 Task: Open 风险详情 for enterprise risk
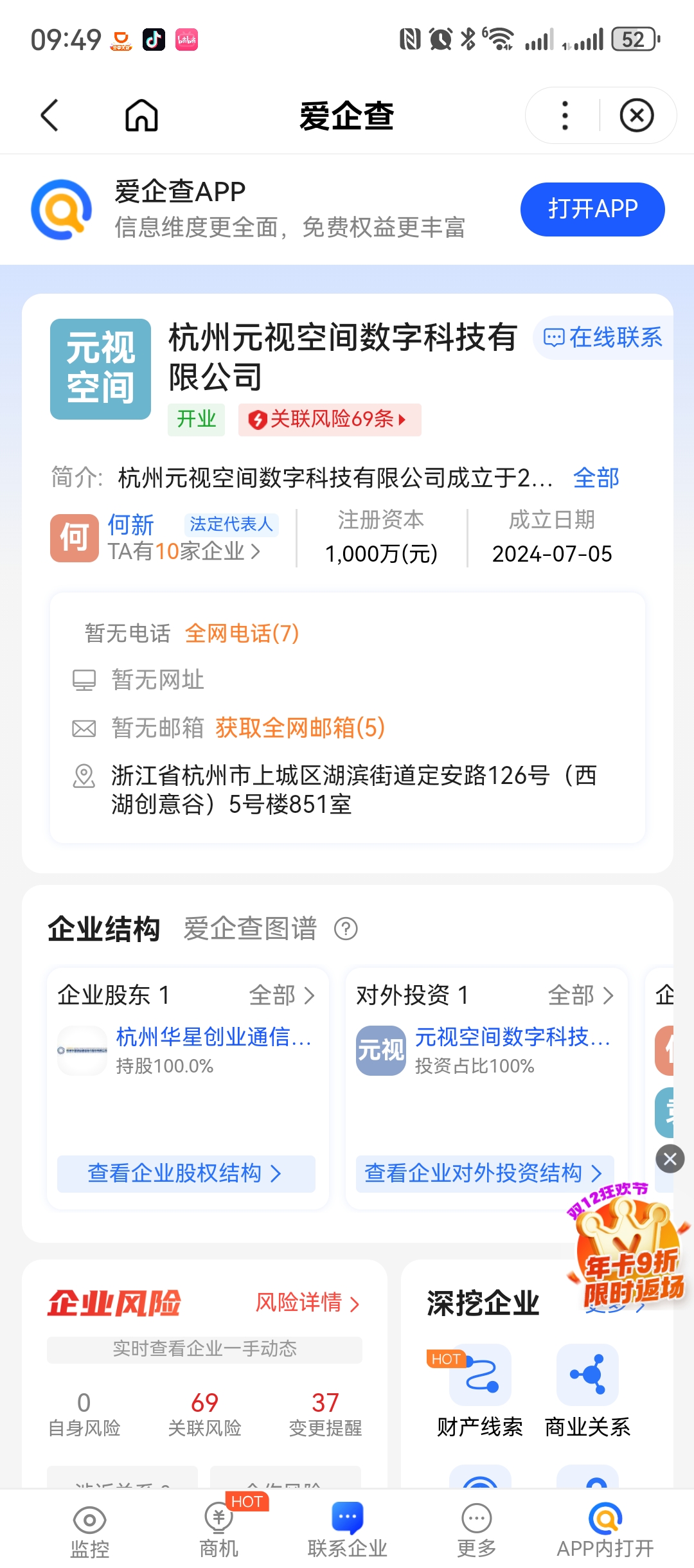tap(307, 1303)
